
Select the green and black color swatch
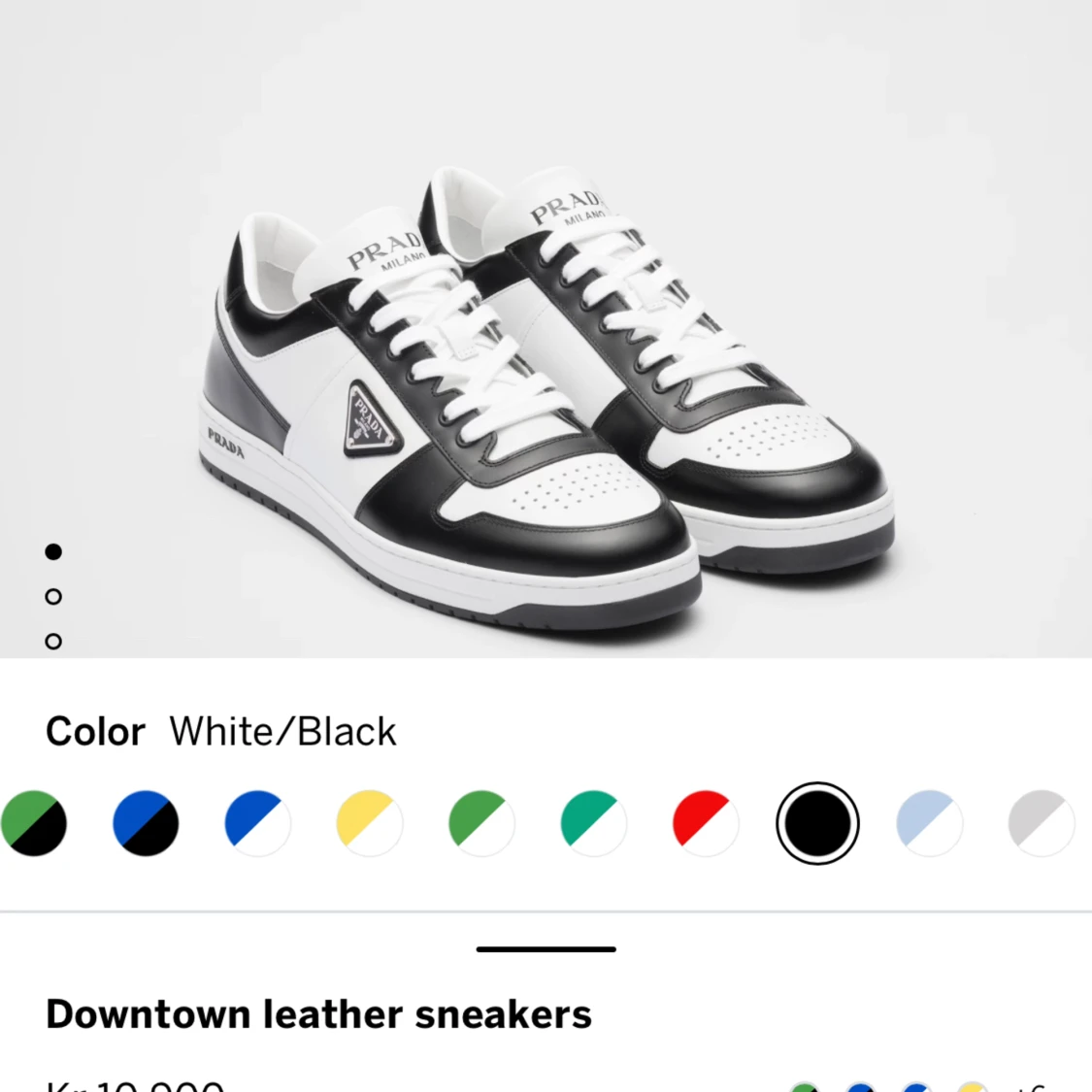tap(34, 823)
